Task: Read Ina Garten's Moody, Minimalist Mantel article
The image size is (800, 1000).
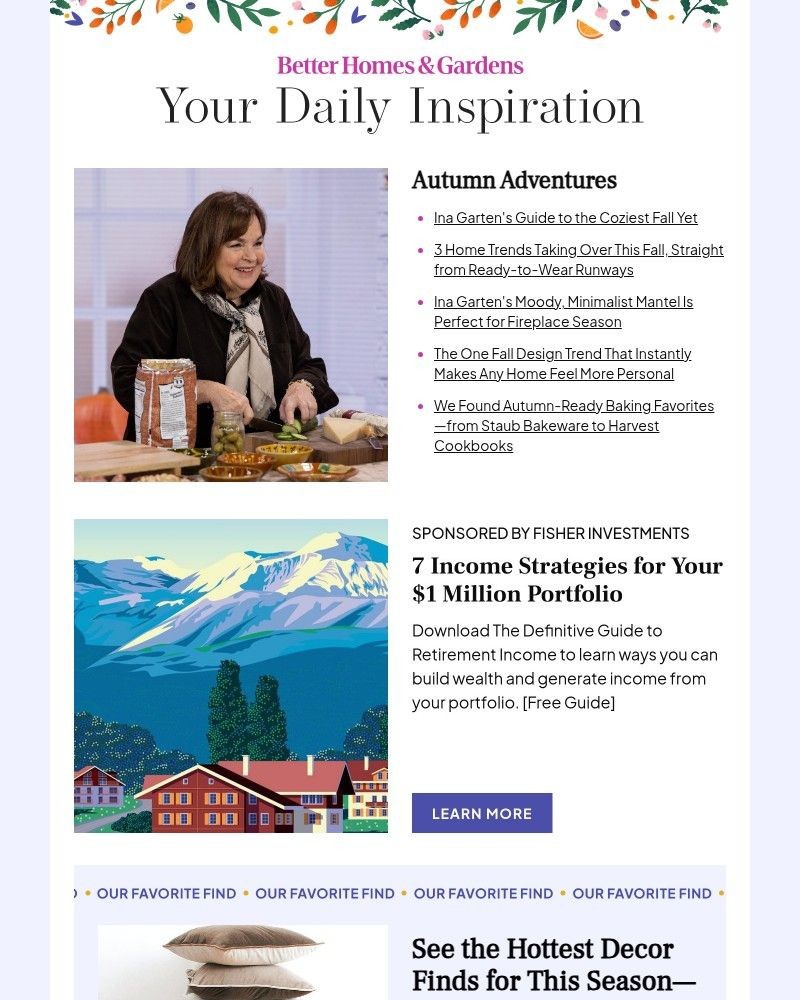Action: [x=565, y=311]
